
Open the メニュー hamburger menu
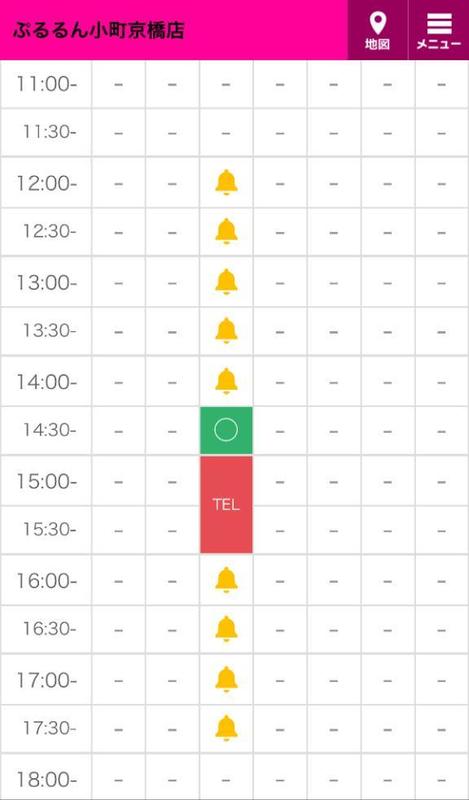coord(439,30)
